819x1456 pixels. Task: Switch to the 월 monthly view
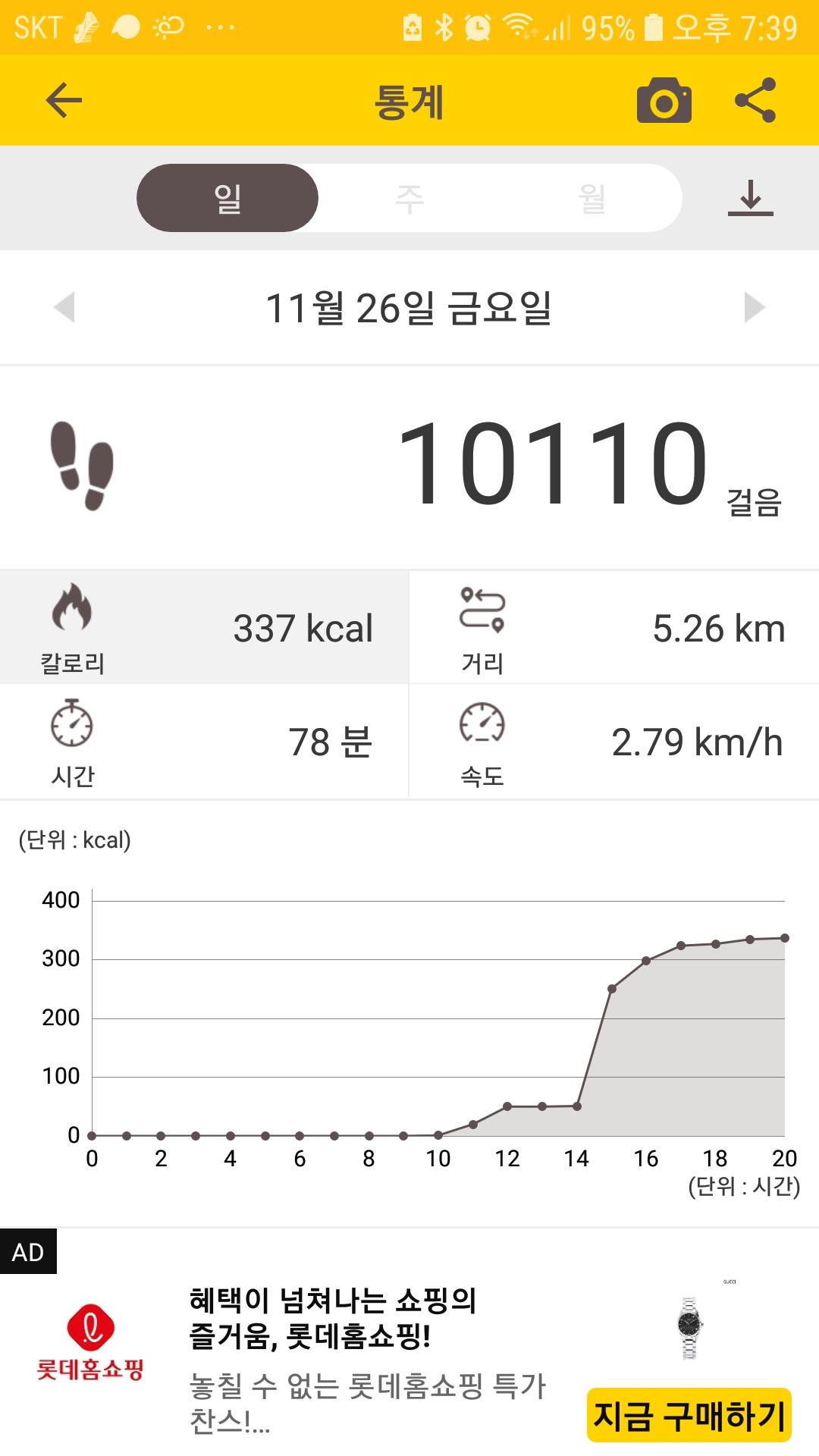(591, 199)
